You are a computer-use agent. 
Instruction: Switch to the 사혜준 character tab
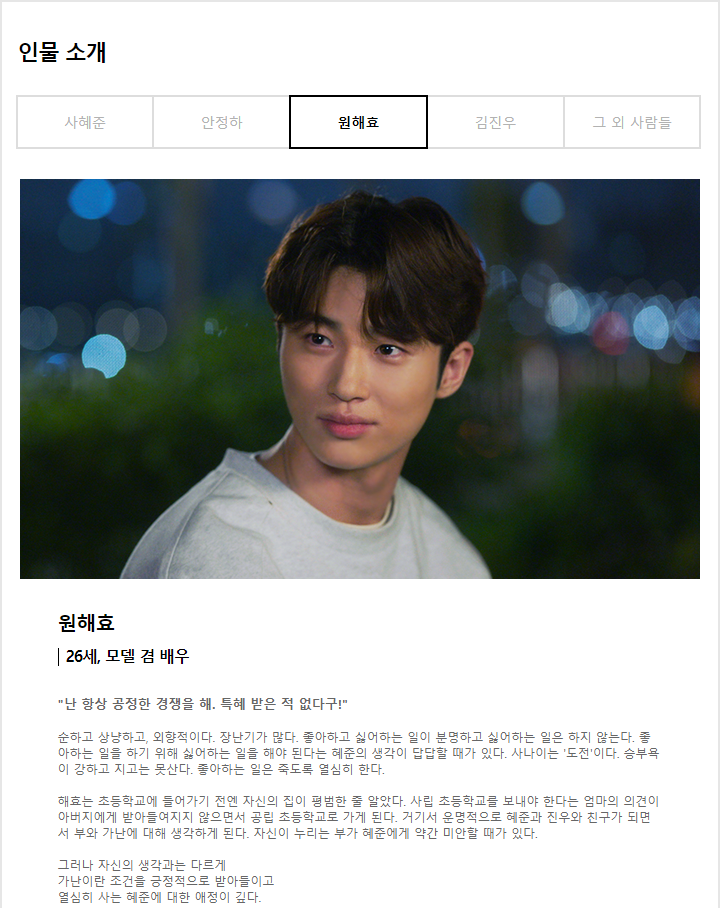tap(85, 123)
